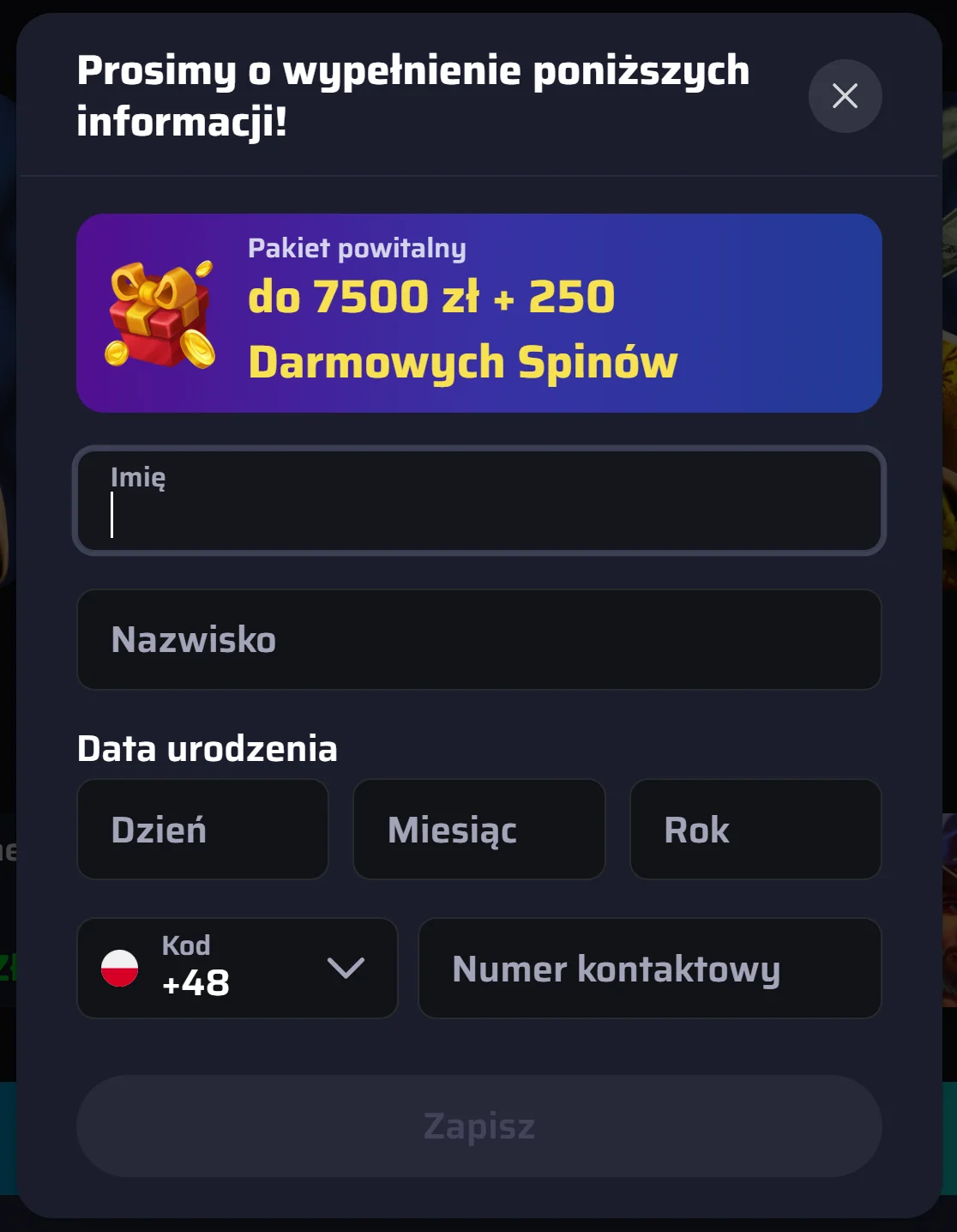The height and width of the screenshot is (1232, 957).
Task: Select the Rok birth date field
Action: pyautogui.click(x=755, y=830)
